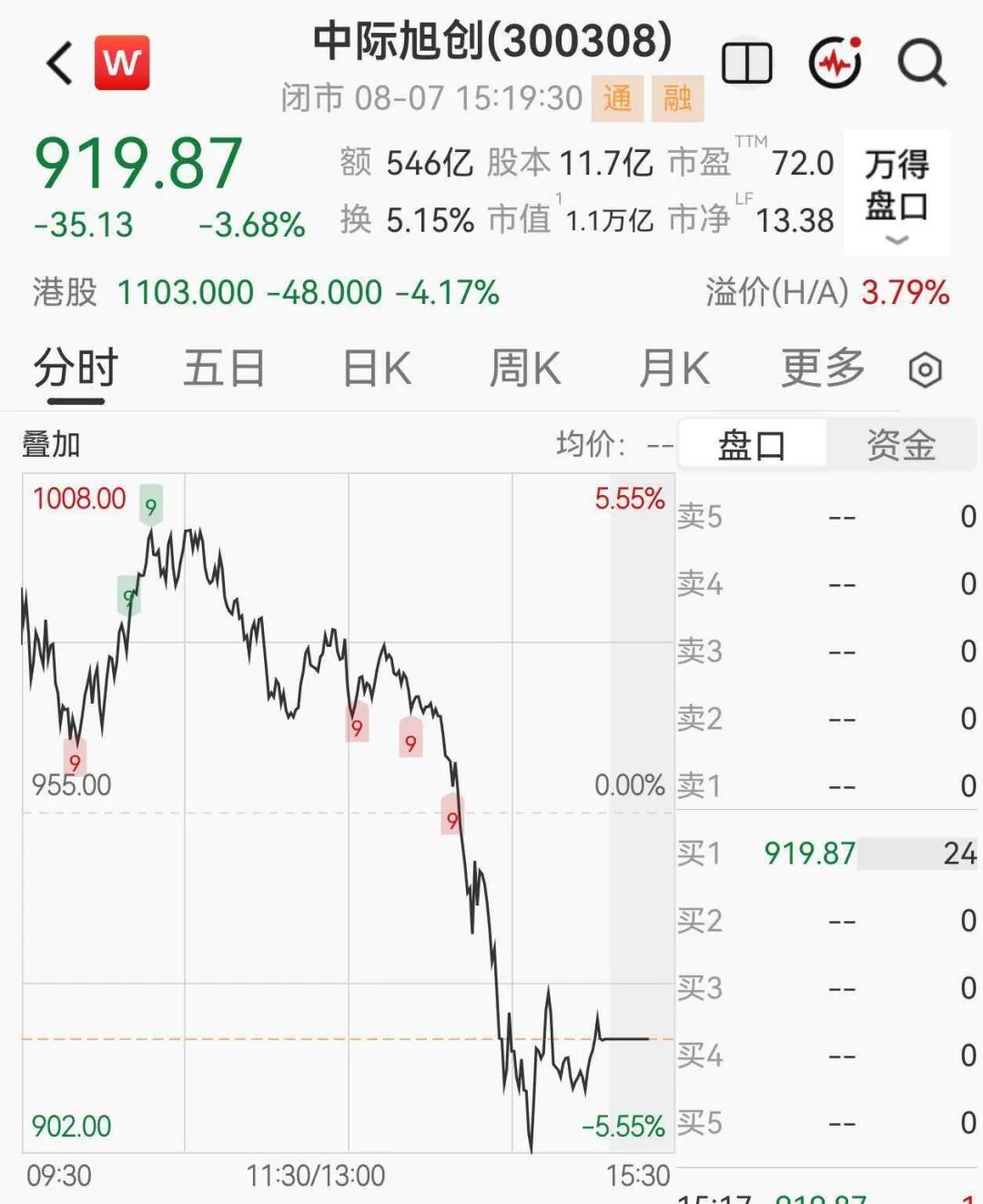Switch to the 月K chart tab
Viewport: 983px width, 1204px height.
(x=674, y=369)
